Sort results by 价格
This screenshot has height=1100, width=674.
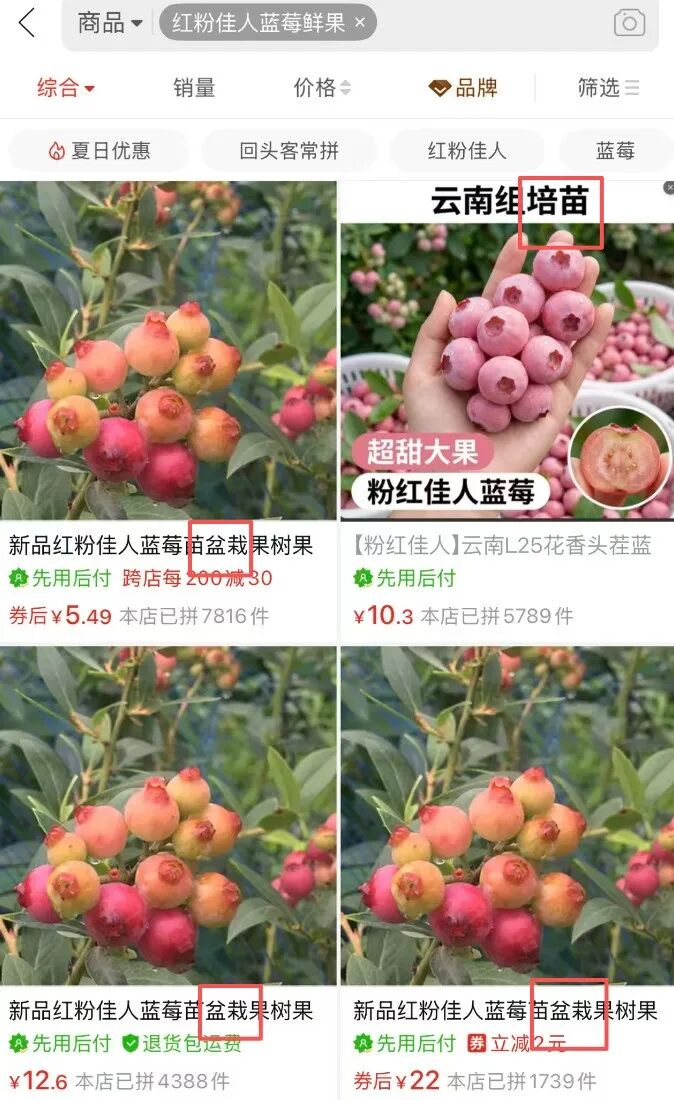point(322,88)
